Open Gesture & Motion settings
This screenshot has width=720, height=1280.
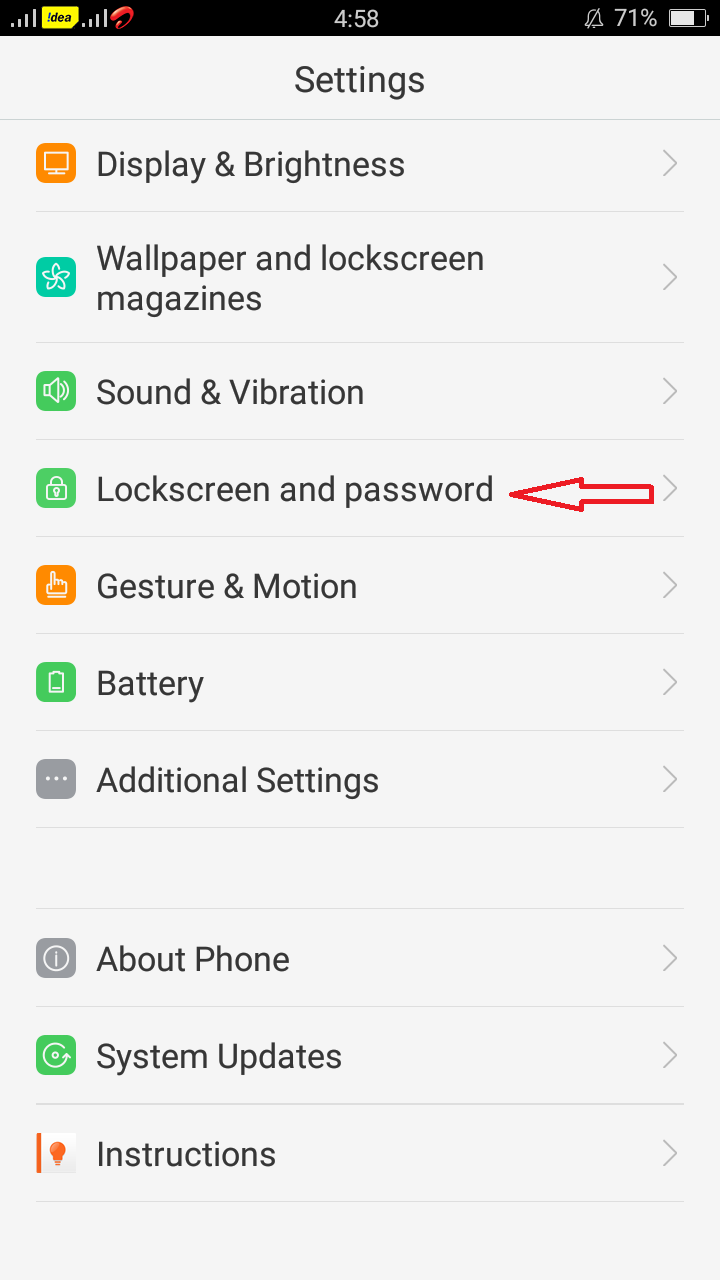tap(360, 585)
